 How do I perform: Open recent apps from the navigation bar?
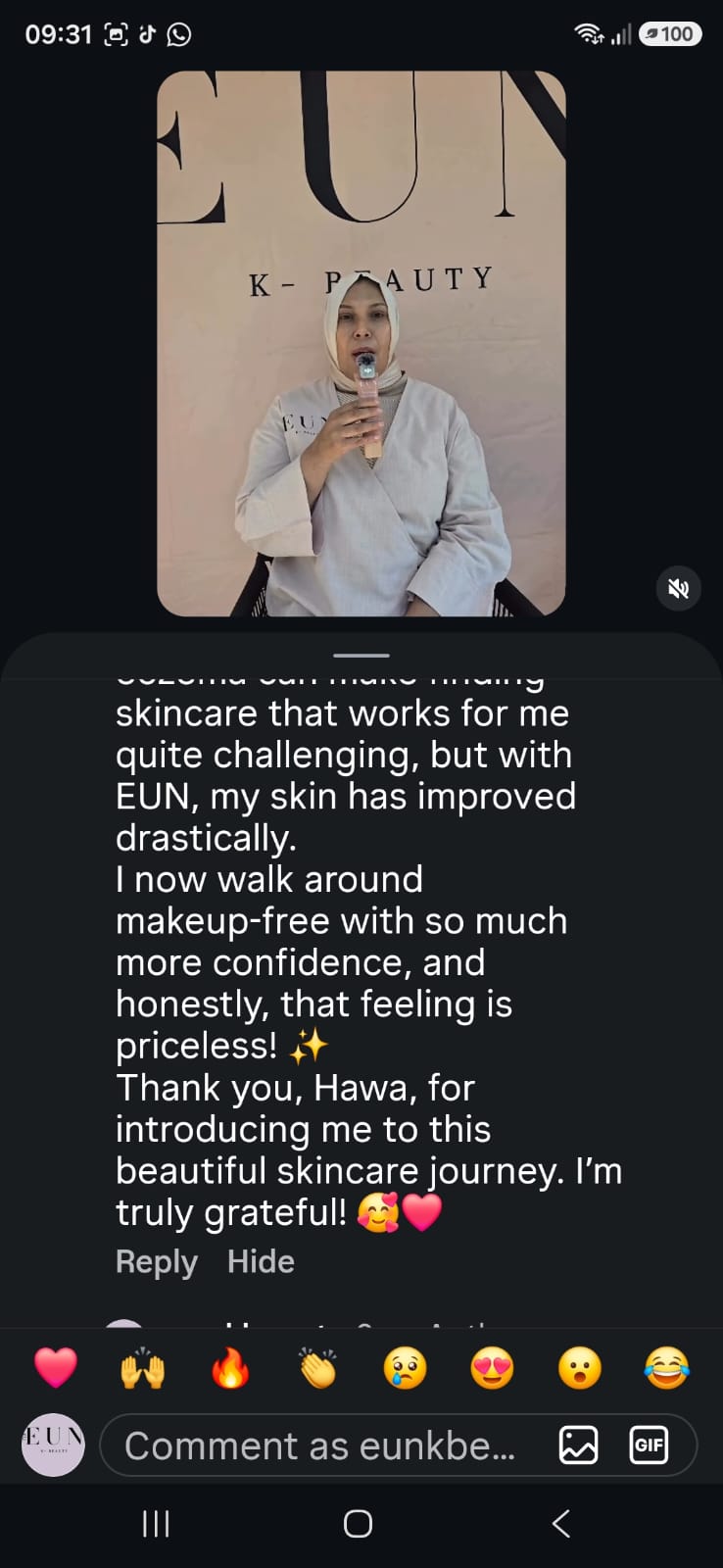pos(156,1524)
